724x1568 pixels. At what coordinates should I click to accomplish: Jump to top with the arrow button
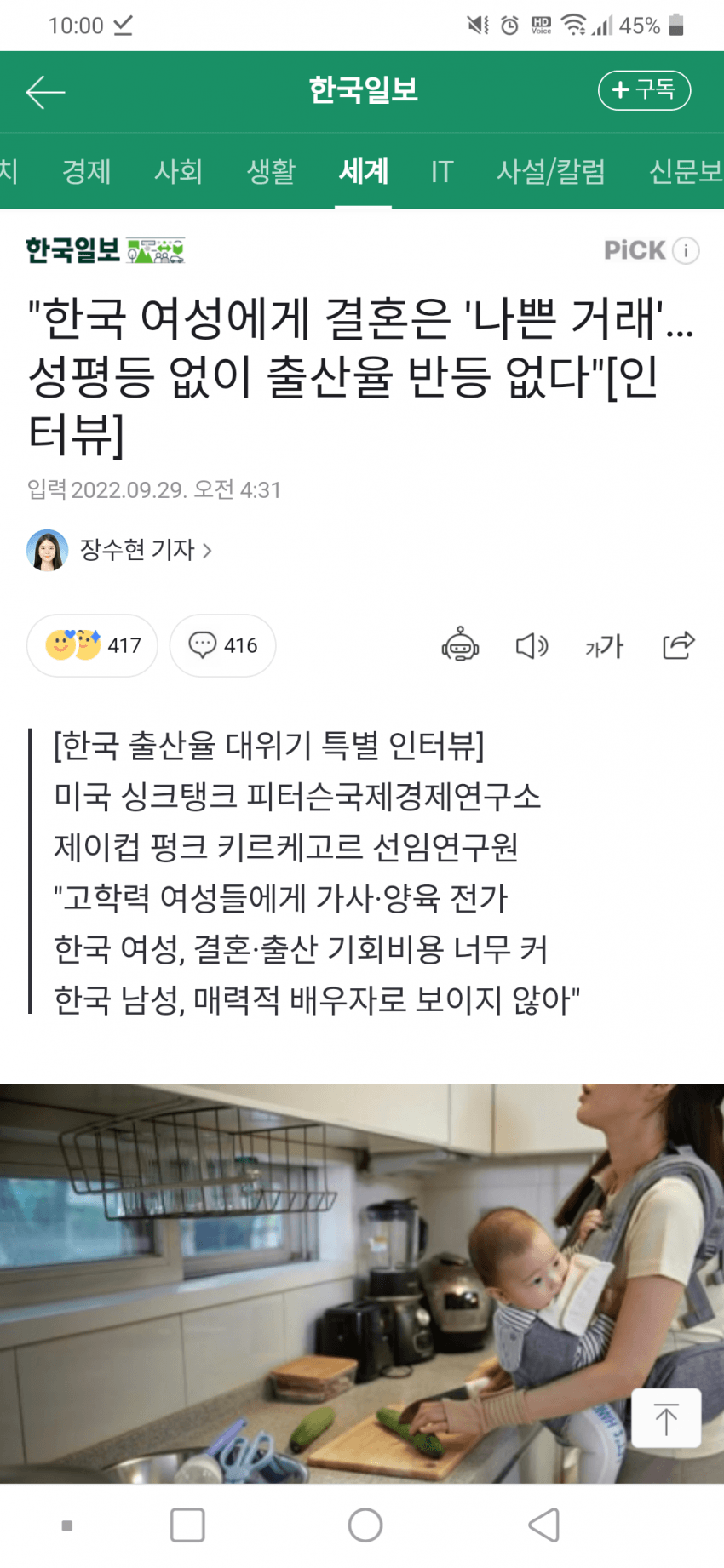click(x=666, y=1418)
